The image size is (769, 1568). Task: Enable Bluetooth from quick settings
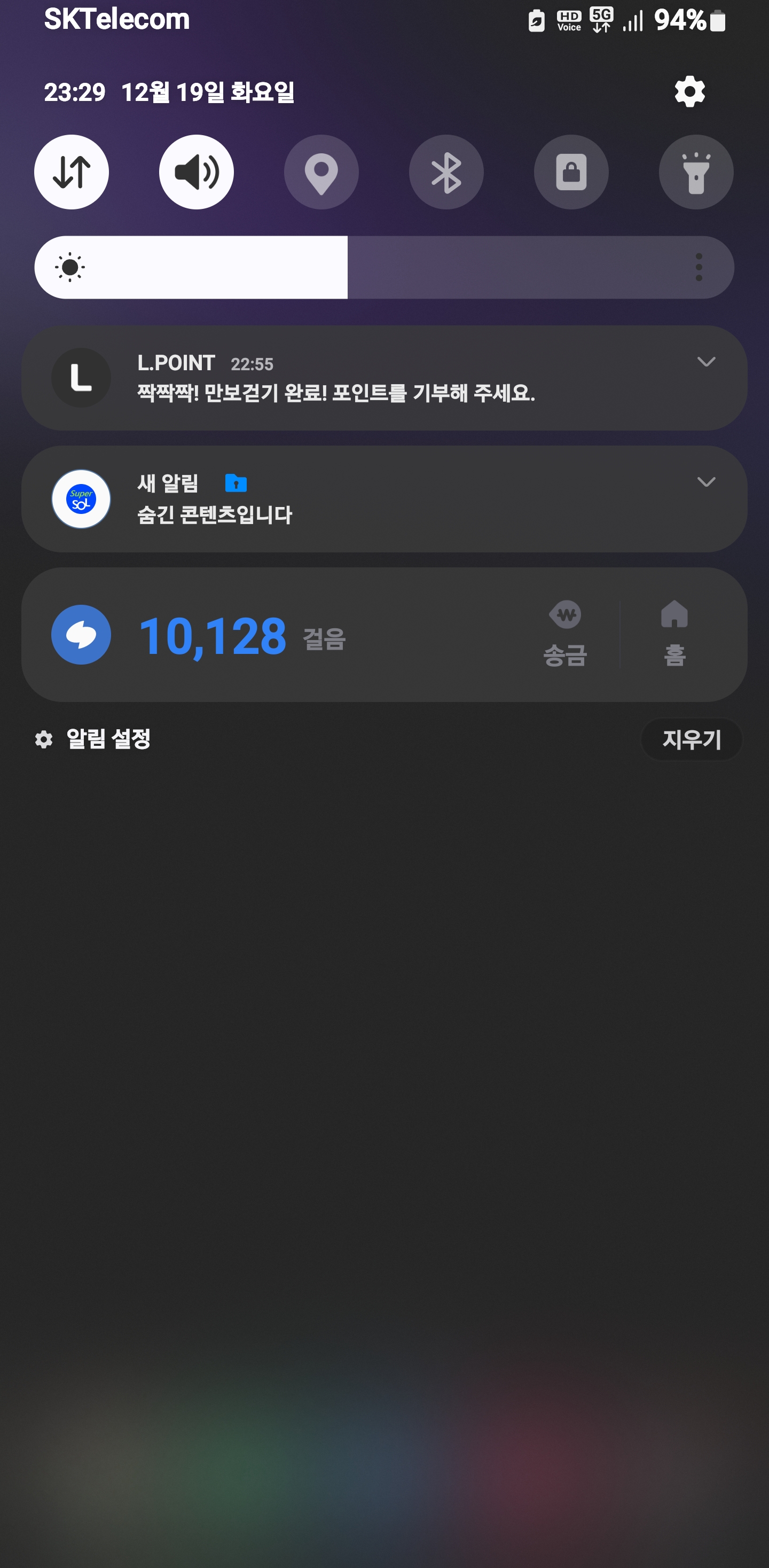click(x=446, y=172)
